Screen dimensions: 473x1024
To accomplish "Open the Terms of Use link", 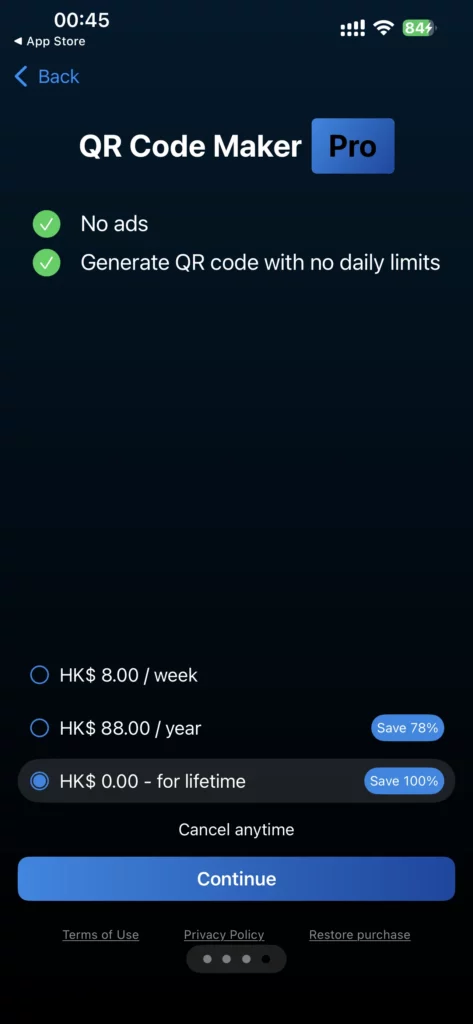I will (101, 935).
